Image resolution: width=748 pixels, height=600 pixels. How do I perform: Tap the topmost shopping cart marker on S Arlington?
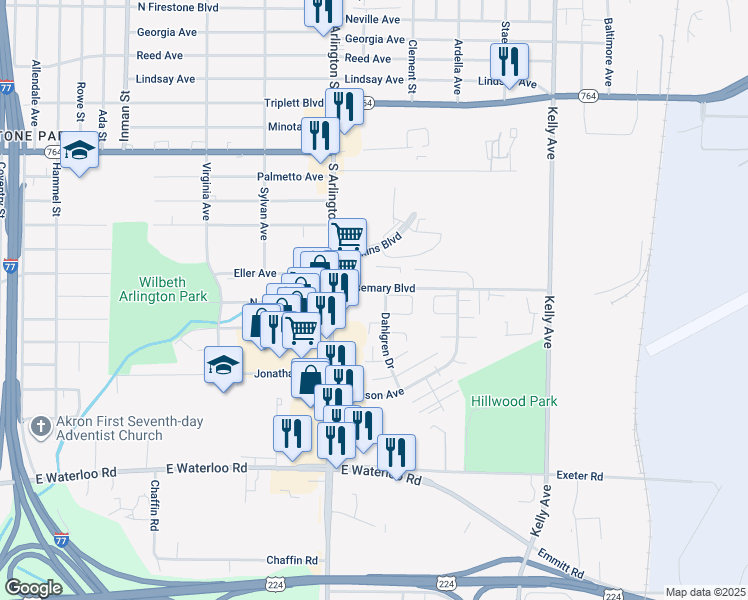coord(347,237)
